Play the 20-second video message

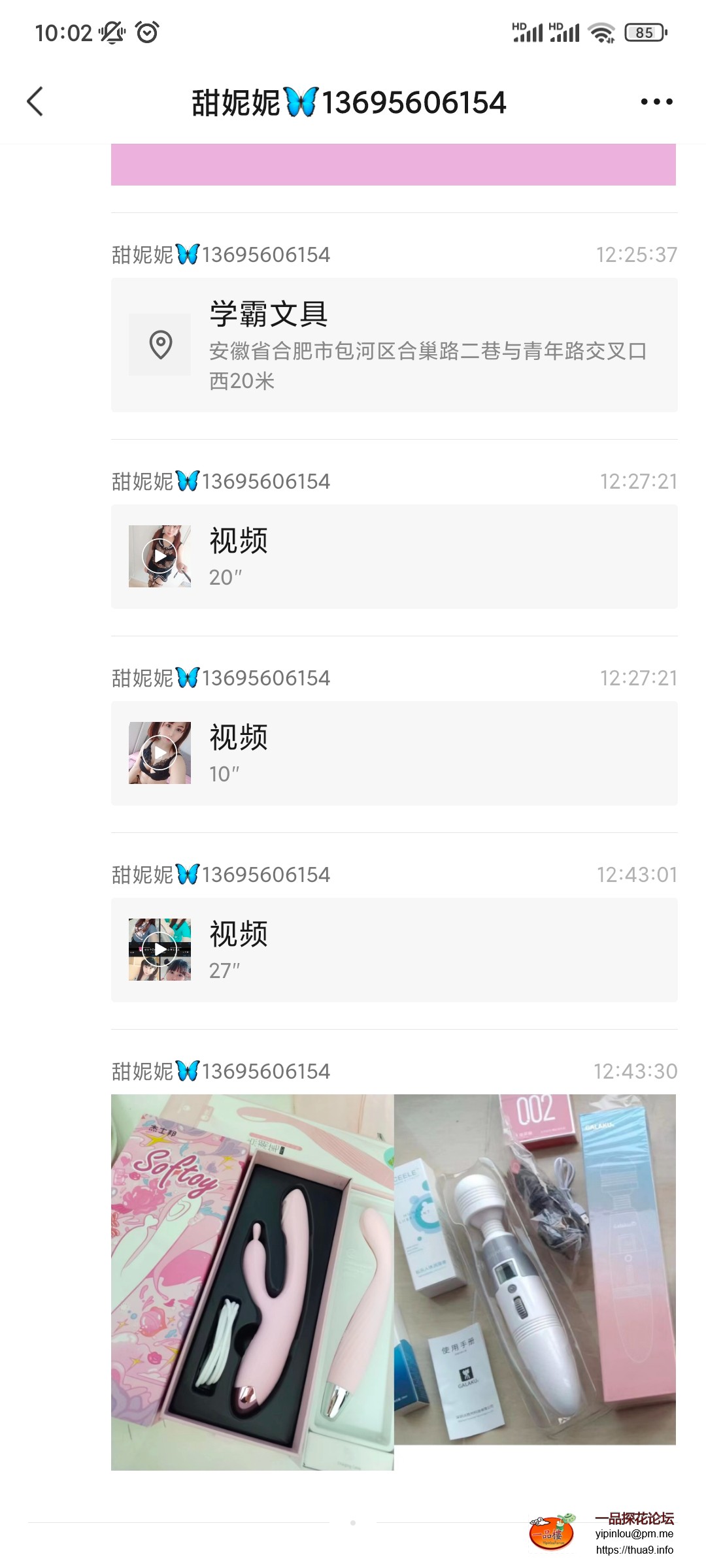pos(159,555)
